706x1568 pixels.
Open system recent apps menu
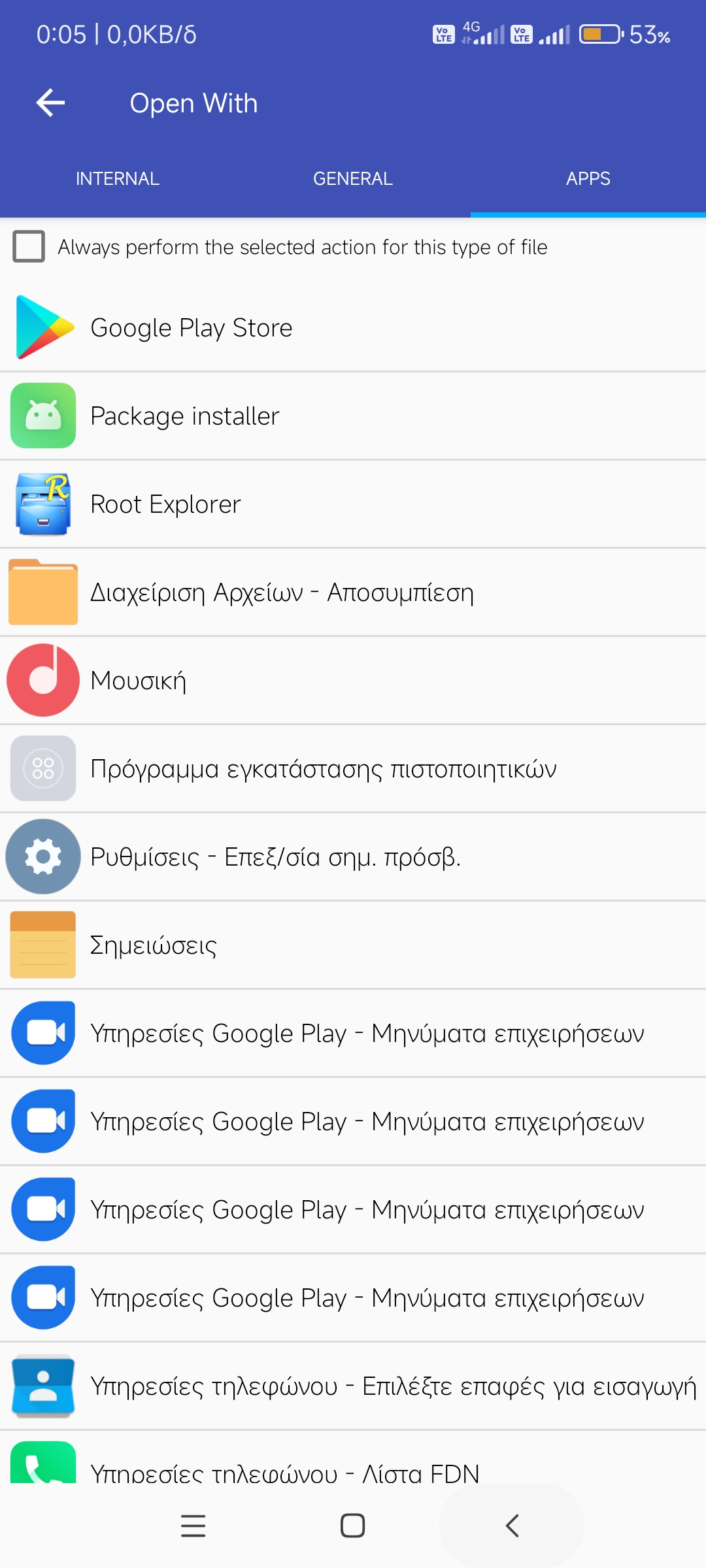click(x=193, y=1526)
